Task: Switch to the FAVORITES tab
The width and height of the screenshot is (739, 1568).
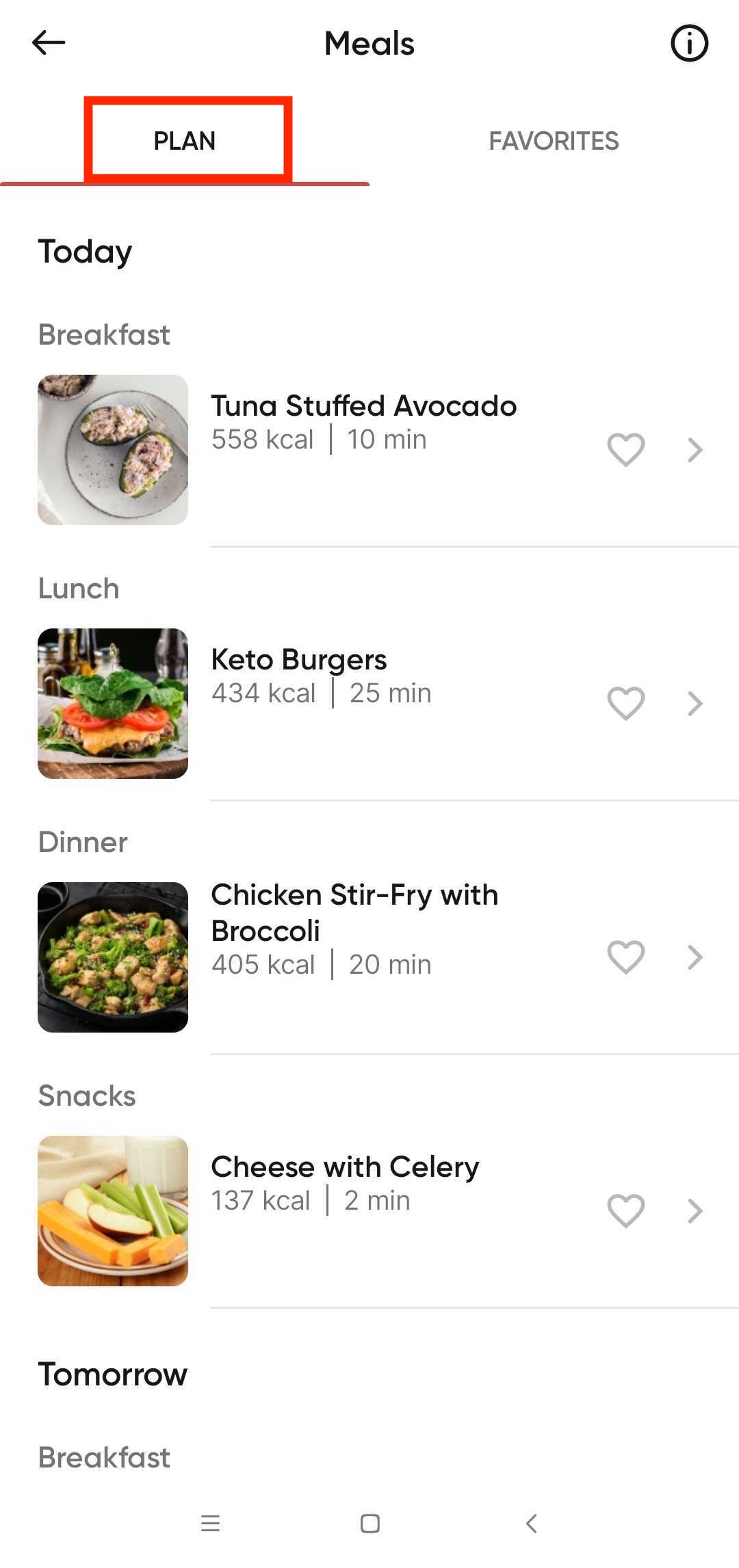Action: pos(554,141)
